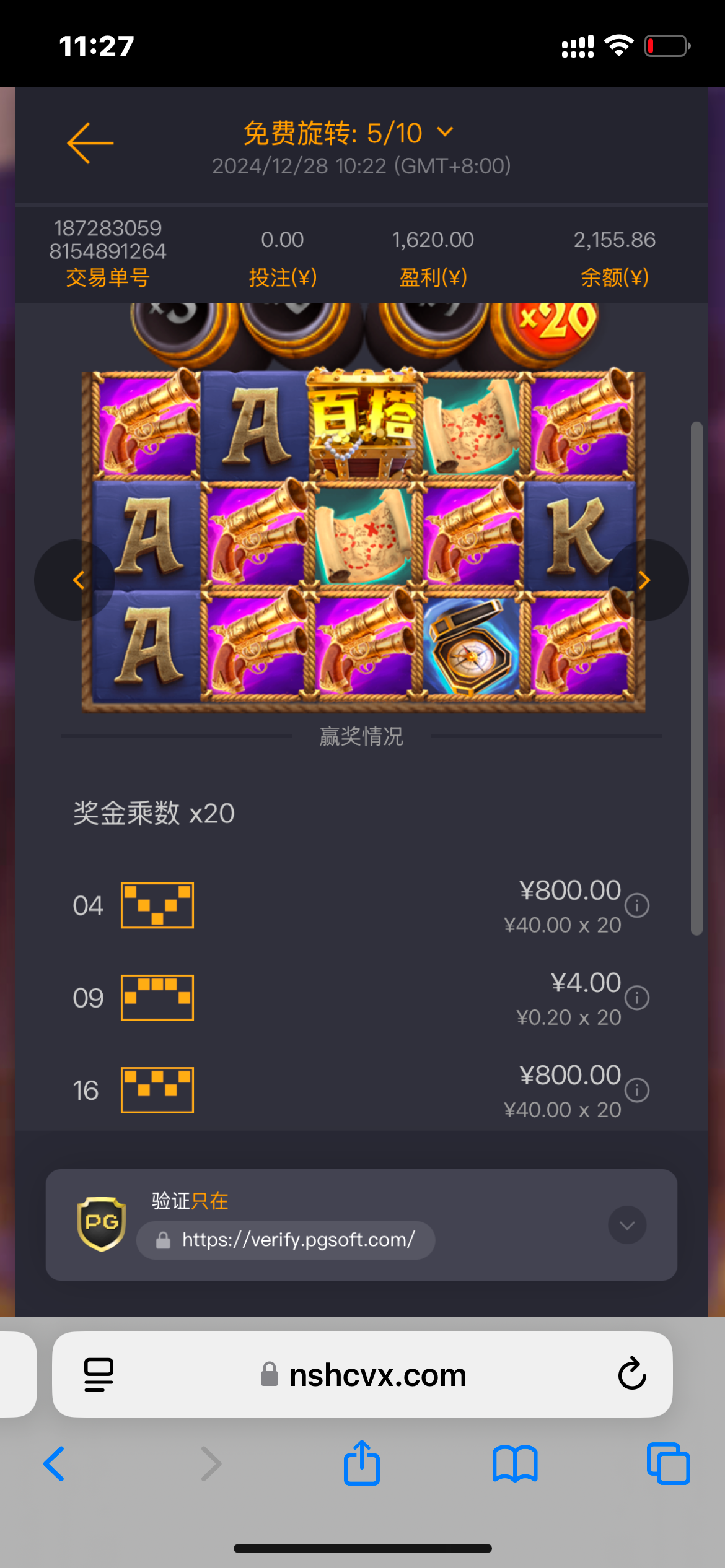Tap the nshcvx.com address bar

377,1375
